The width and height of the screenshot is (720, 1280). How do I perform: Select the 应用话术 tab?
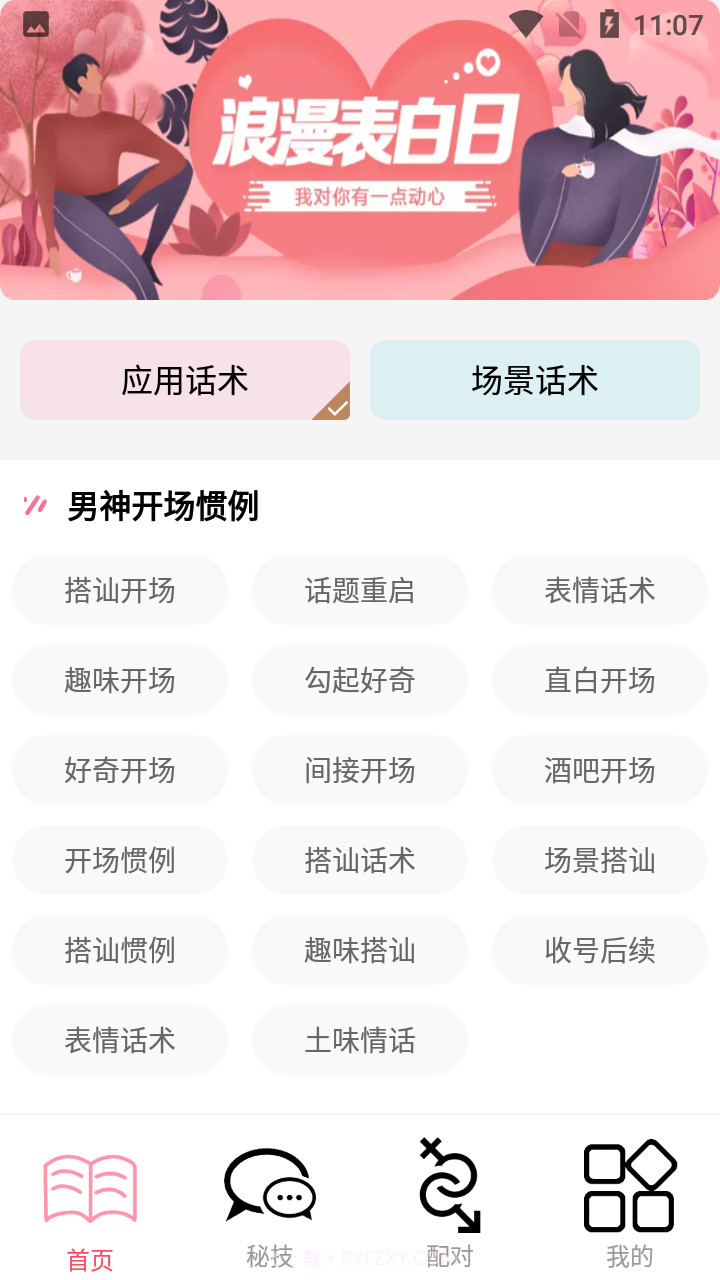(x=184, y=380)
